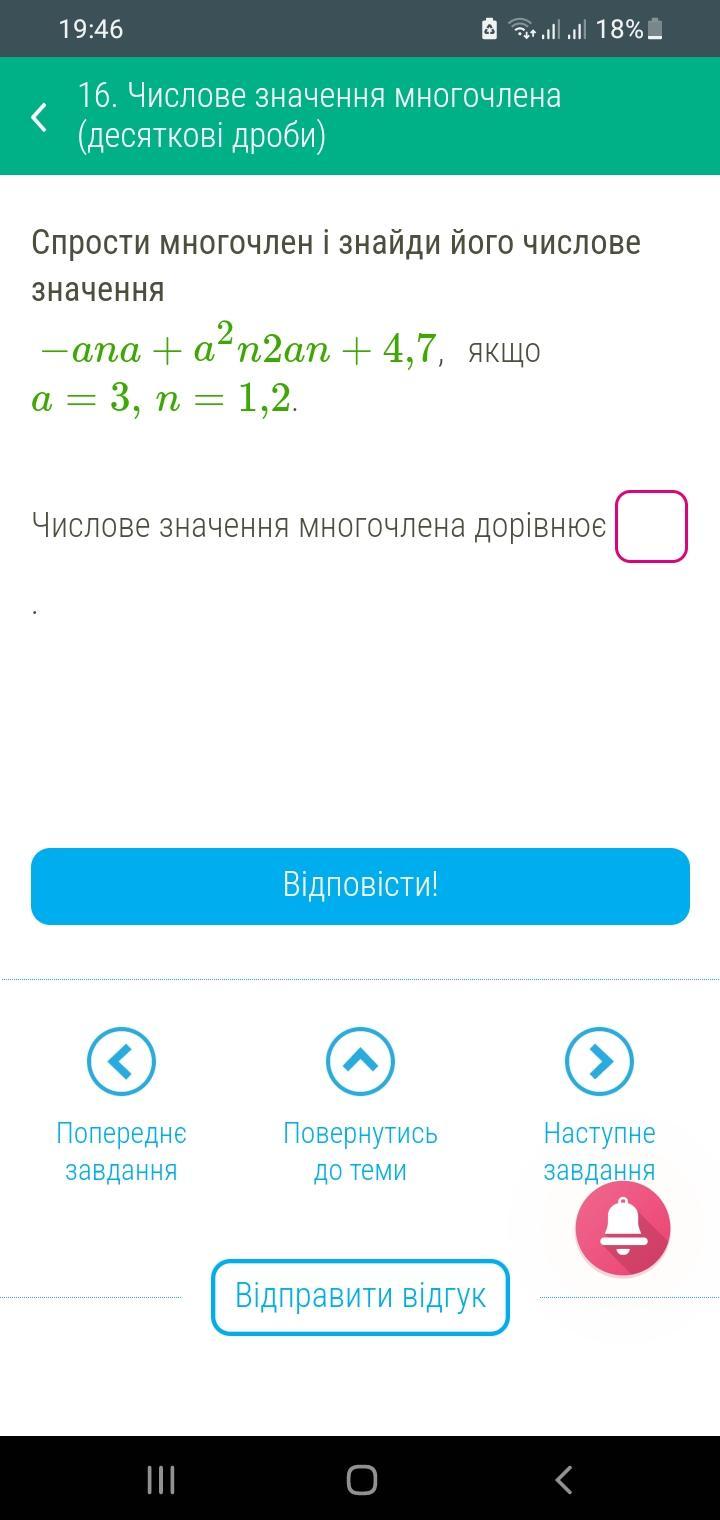Tap the answer input box

(651, 526)
